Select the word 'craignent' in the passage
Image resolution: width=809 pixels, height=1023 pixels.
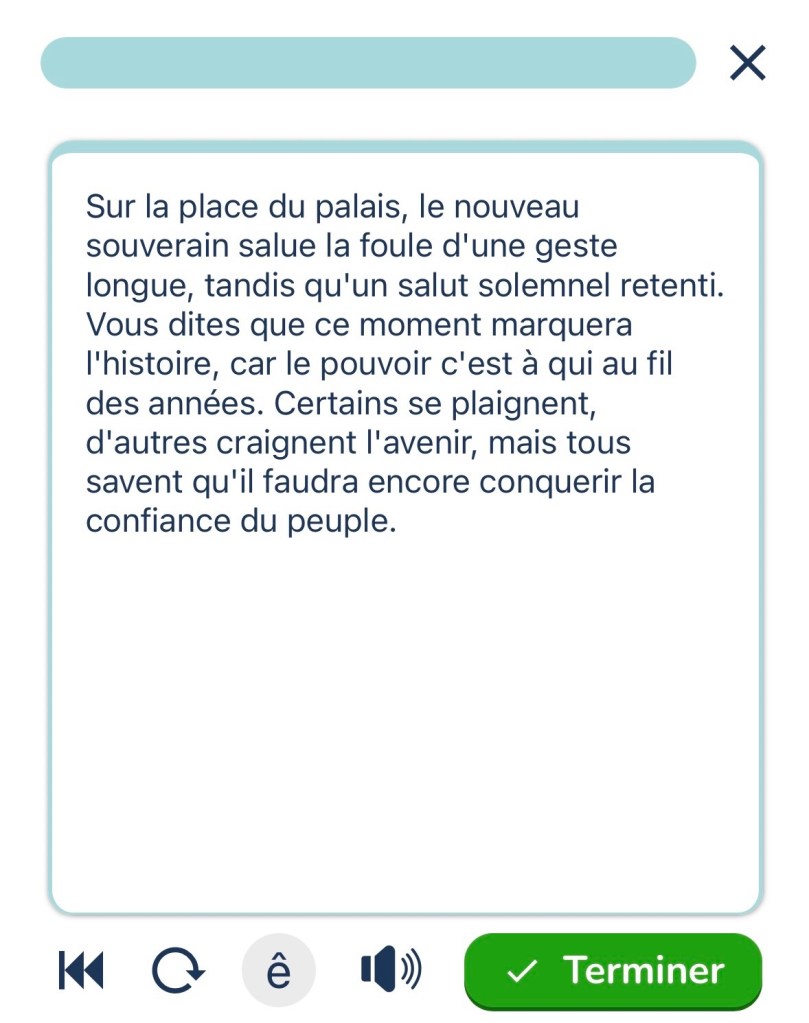285,443
